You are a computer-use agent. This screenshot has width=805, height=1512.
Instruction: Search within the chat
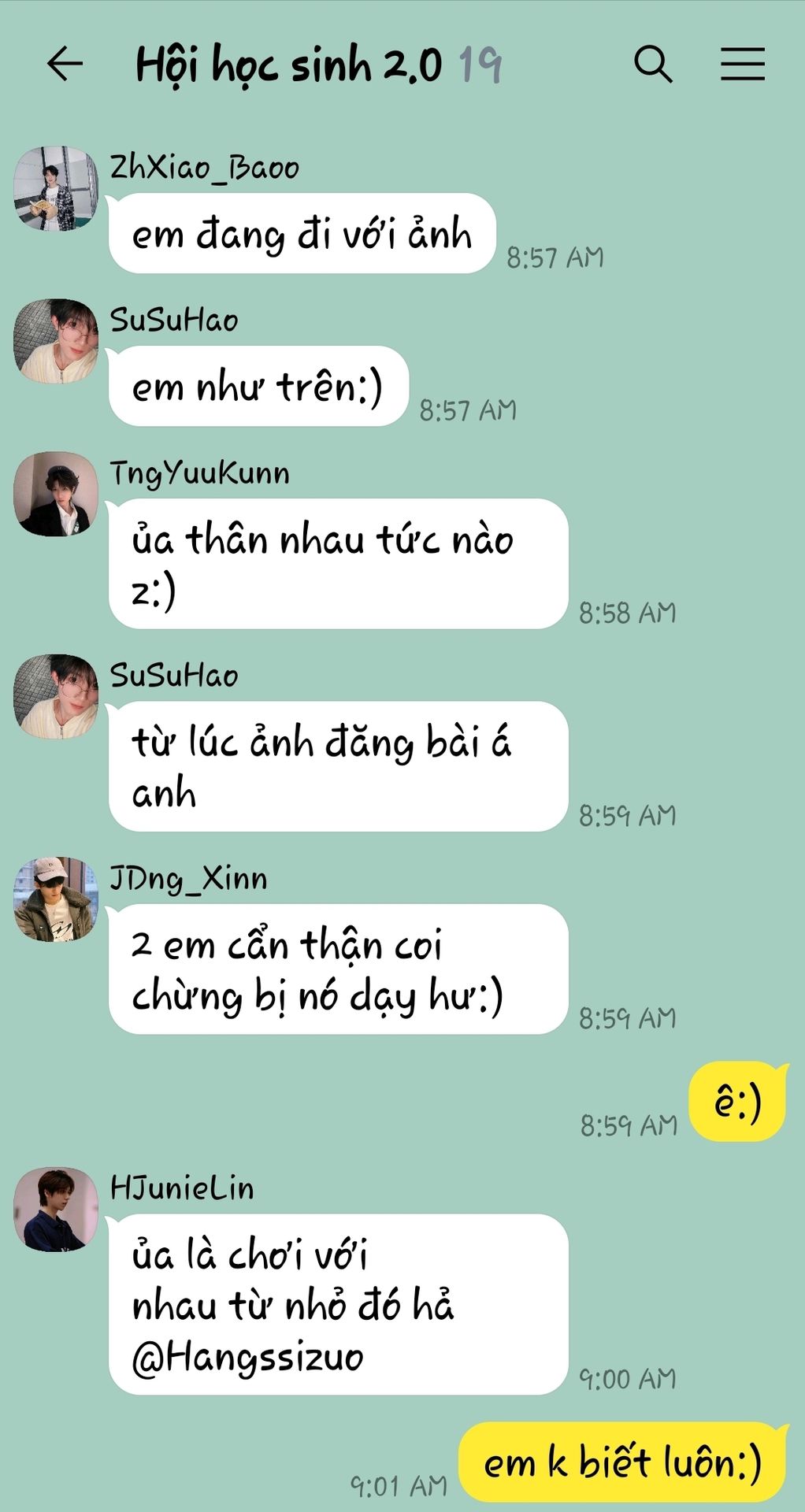pos(653,64)
